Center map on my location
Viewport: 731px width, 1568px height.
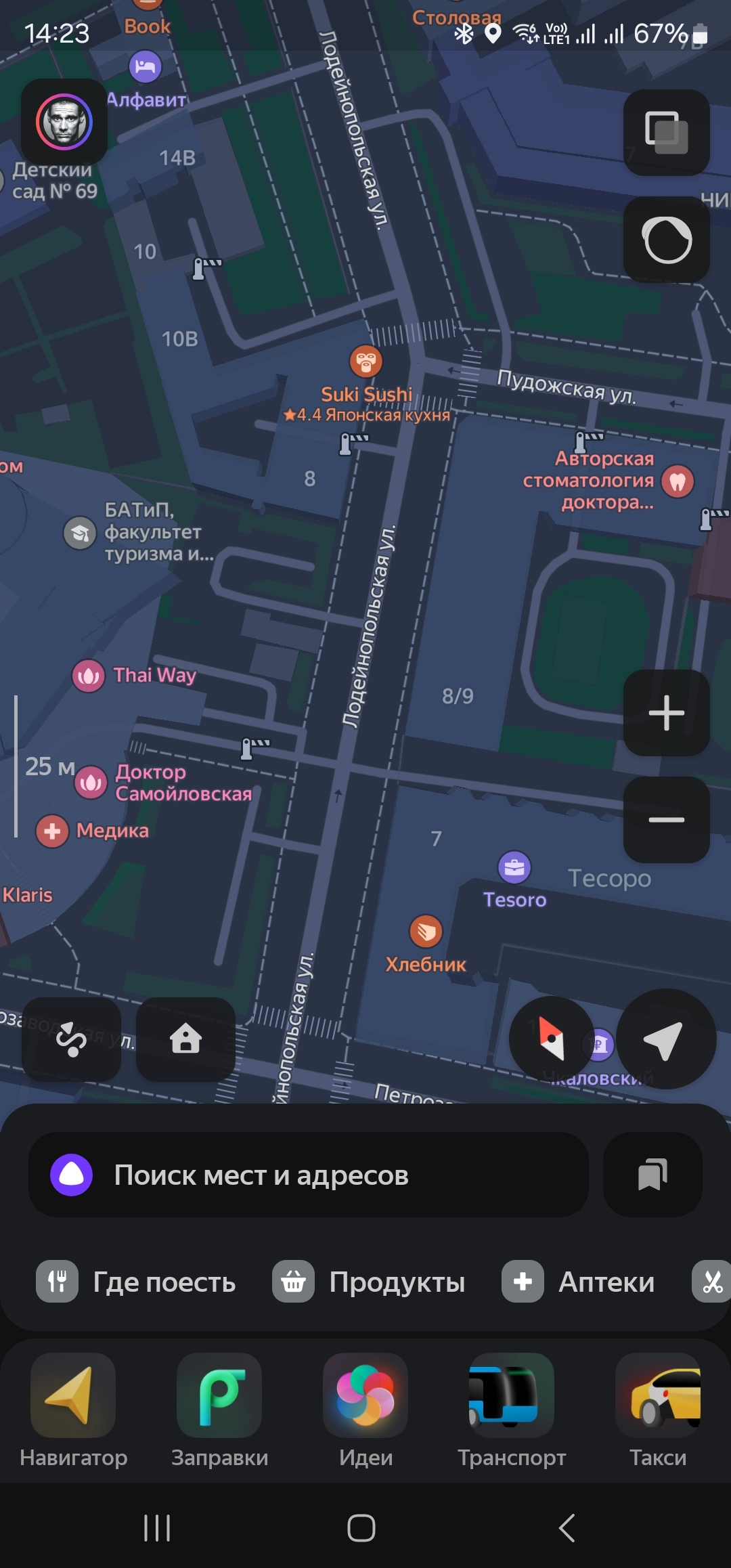tap(665, 1039)
